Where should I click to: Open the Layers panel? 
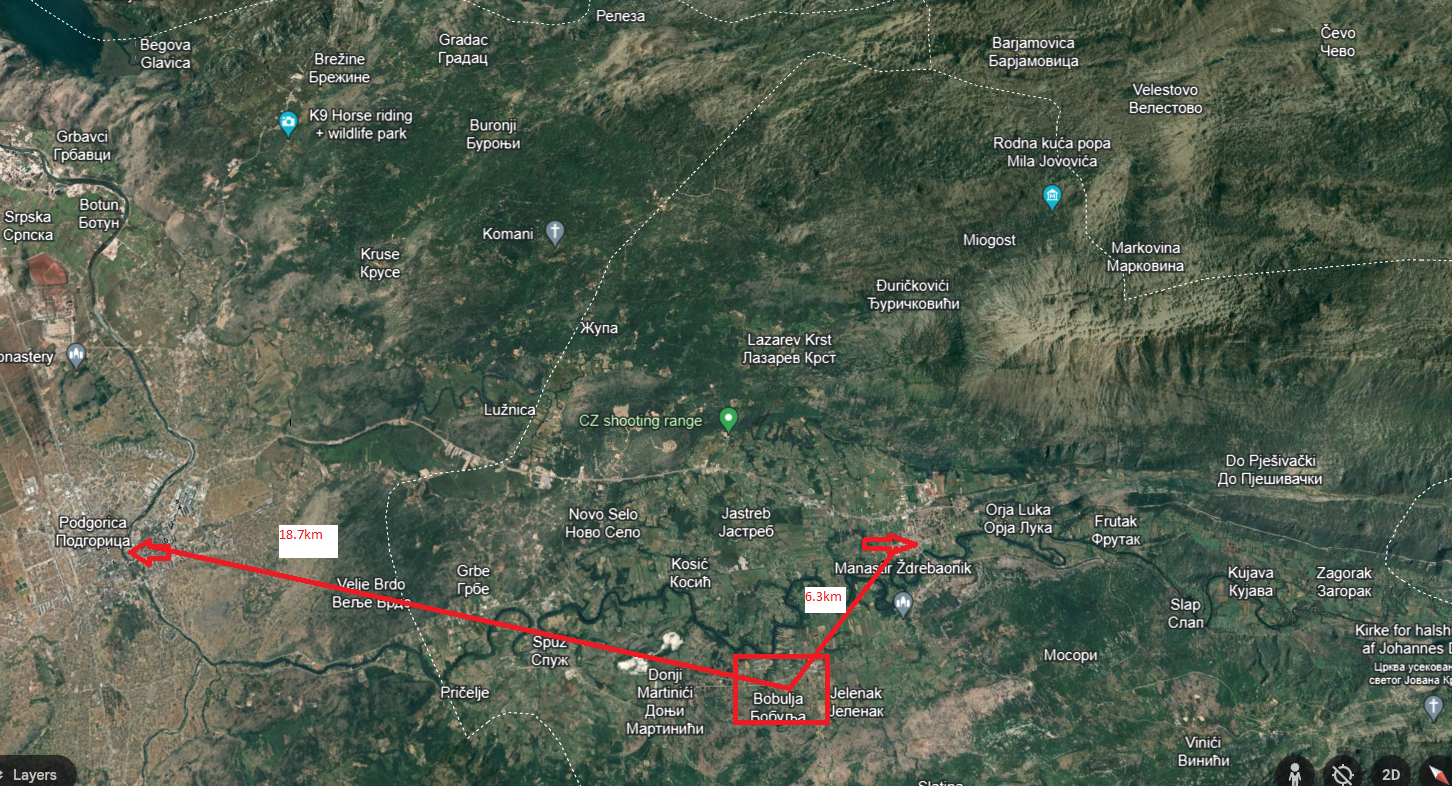coord(33,774)
